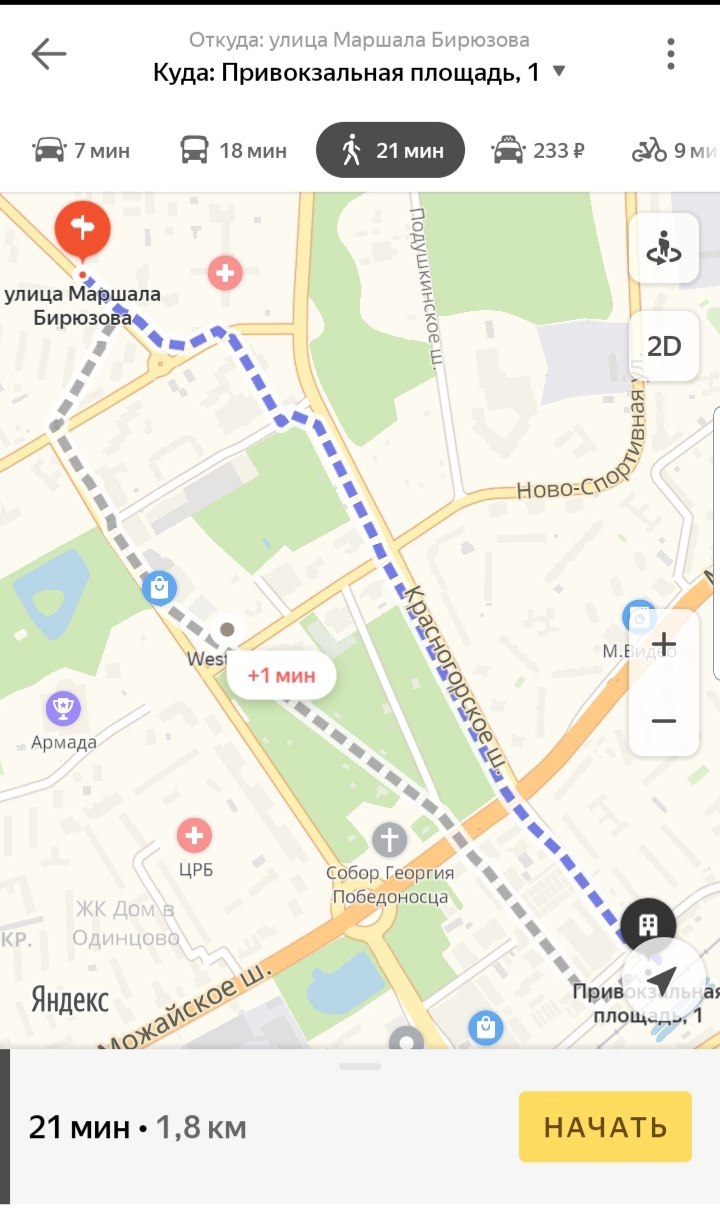This screenshot has height=1212, width=720.
Task: Switch to the bicycle route
Action: pyautogui.click(x=675, y=150)
